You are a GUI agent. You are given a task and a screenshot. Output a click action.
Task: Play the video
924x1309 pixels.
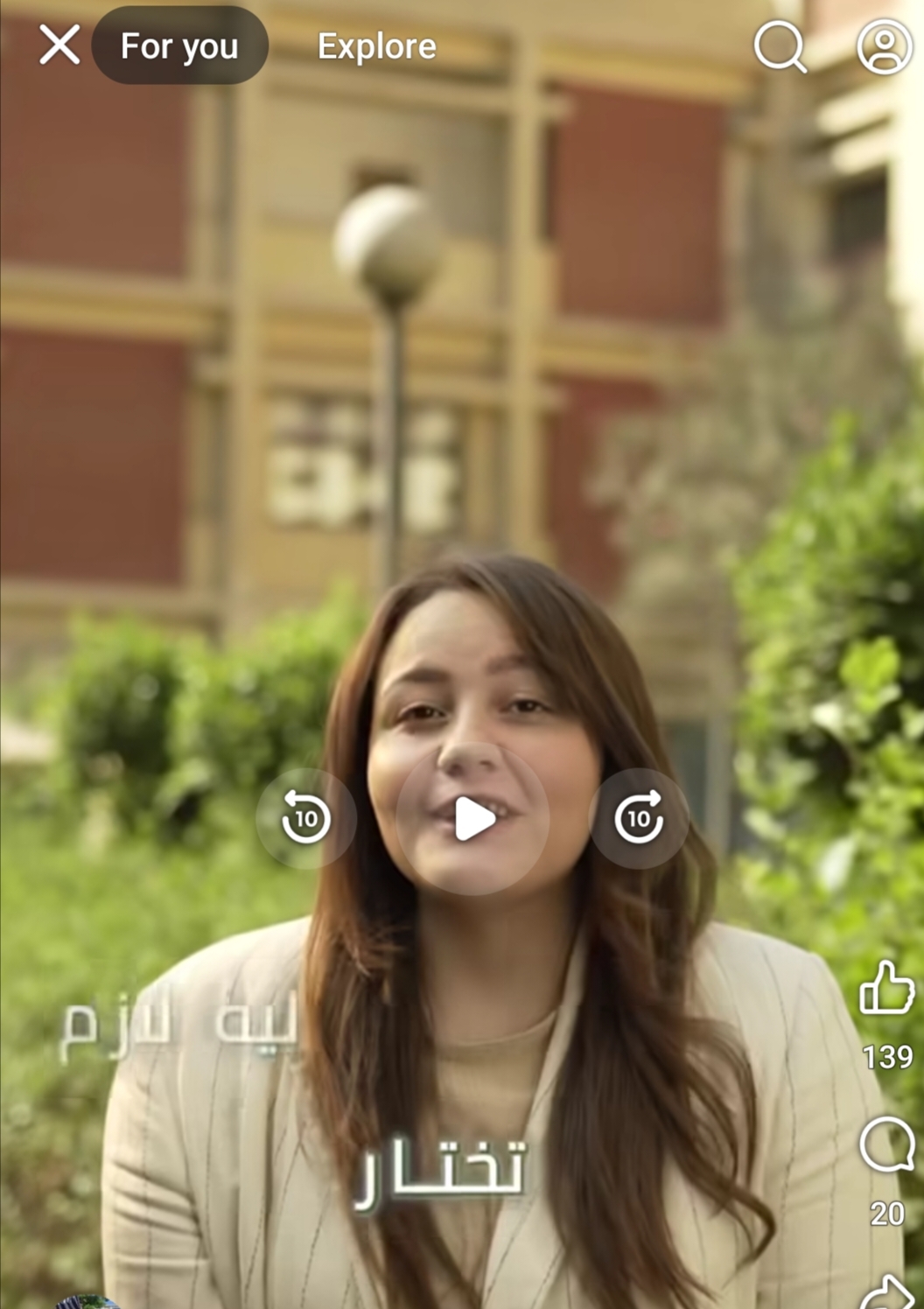[x=473, y=819]
